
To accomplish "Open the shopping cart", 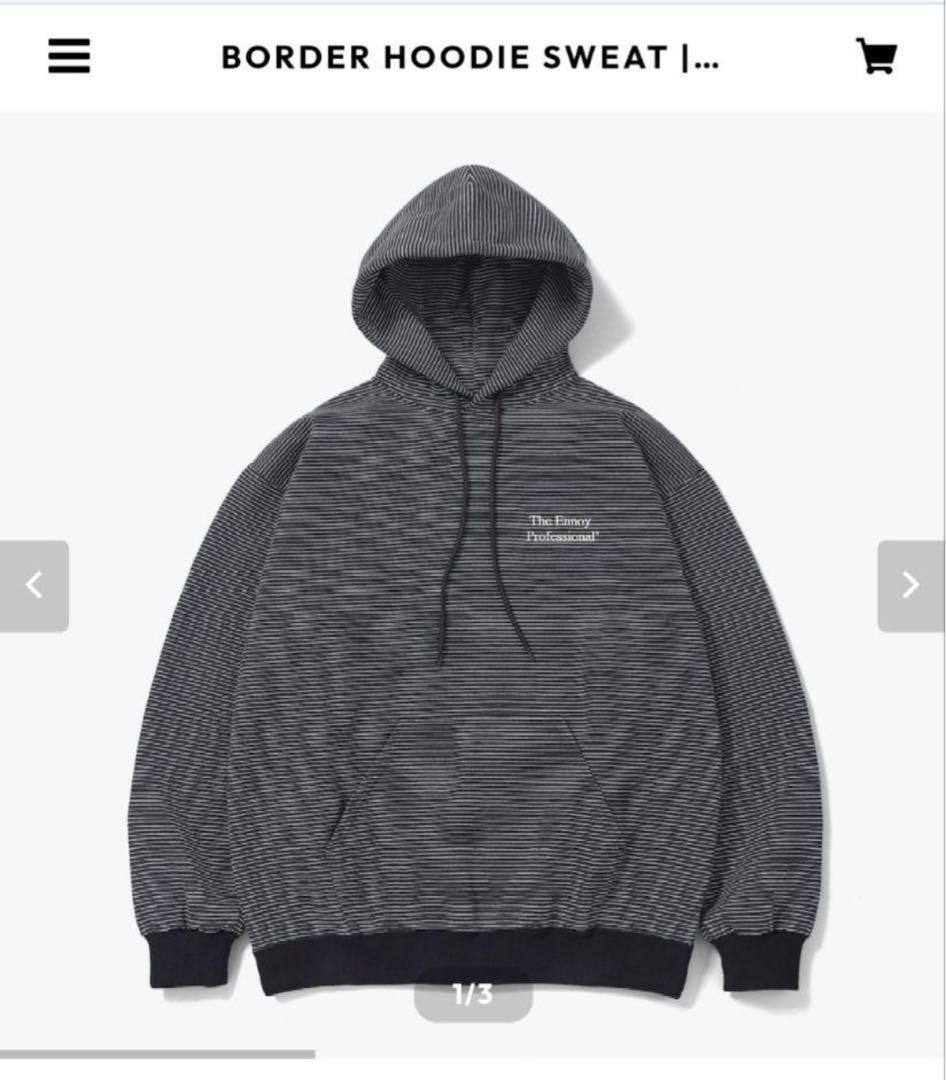I will [876, 57].
